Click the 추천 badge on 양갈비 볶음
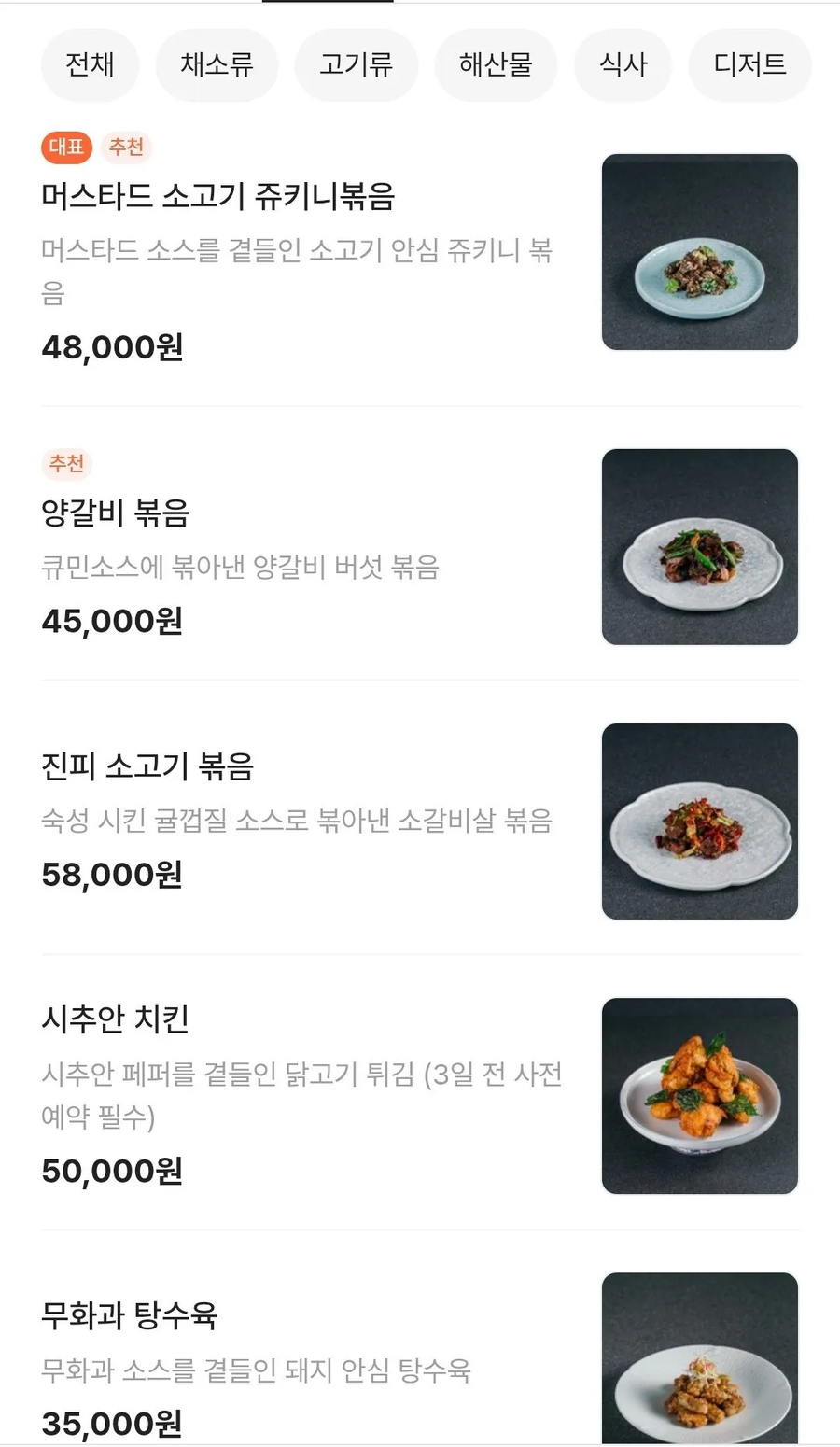840x1447 pixels. [x=65, y=461]
